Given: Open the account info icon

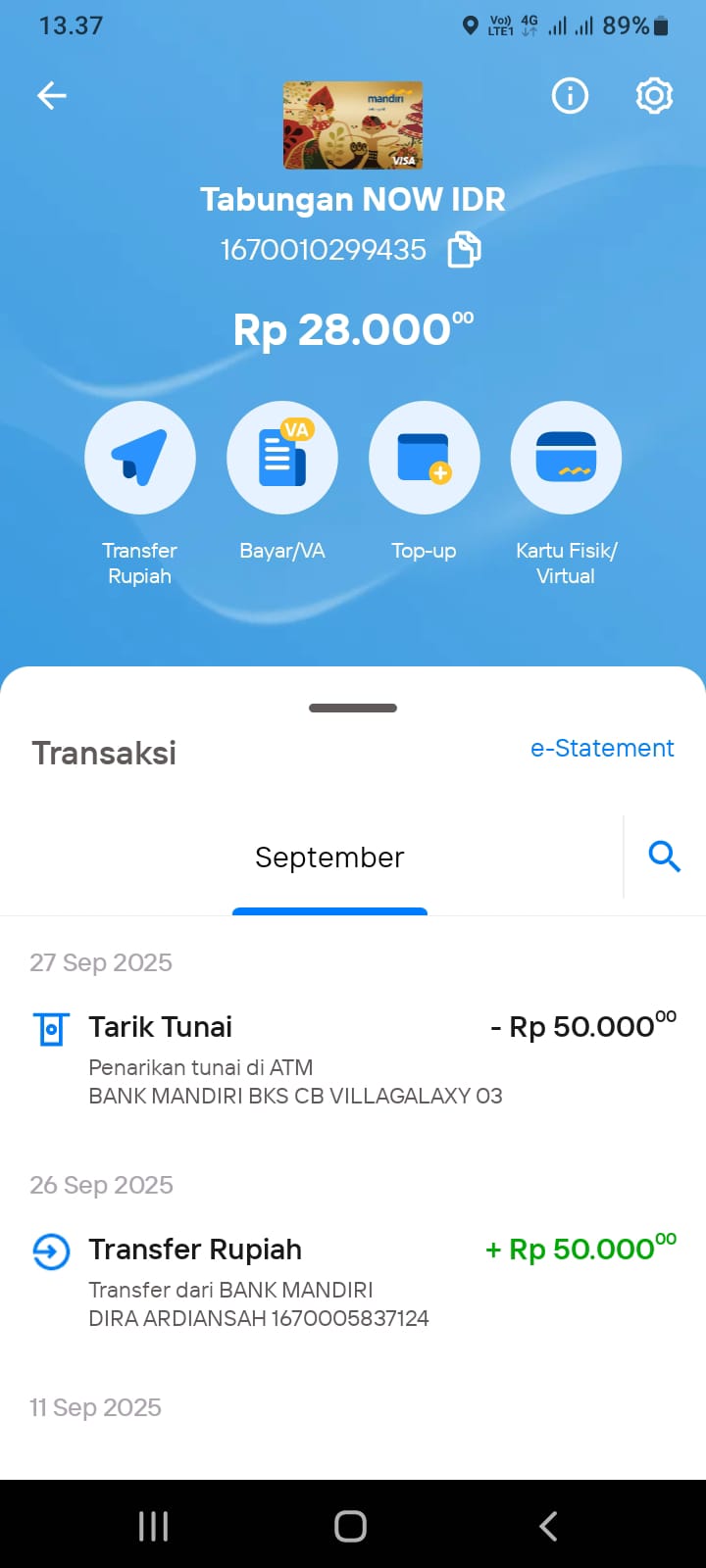Looking at the screenshot, I should (570, 95).
